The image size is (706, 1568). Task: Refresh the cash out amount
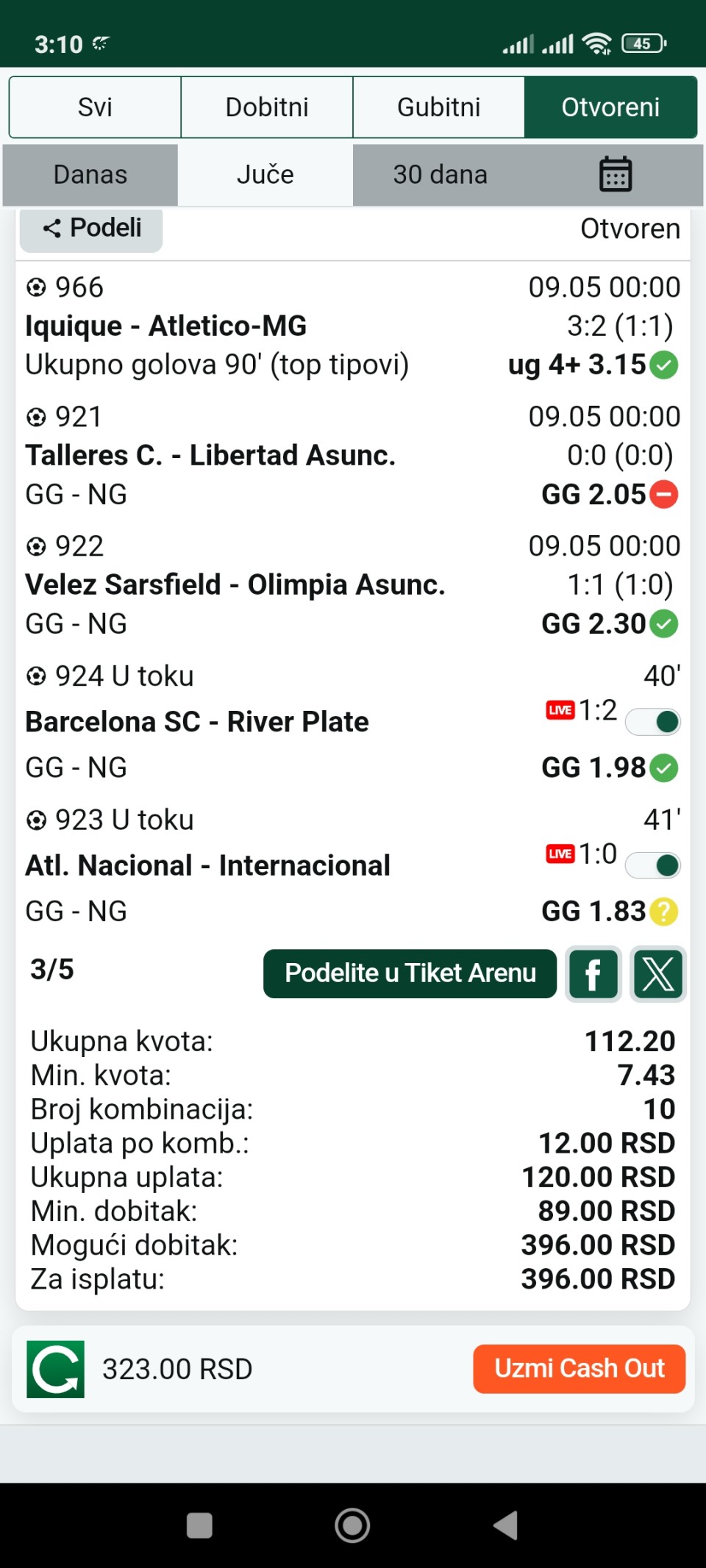pyautogui.click(x=56, y=1369)
